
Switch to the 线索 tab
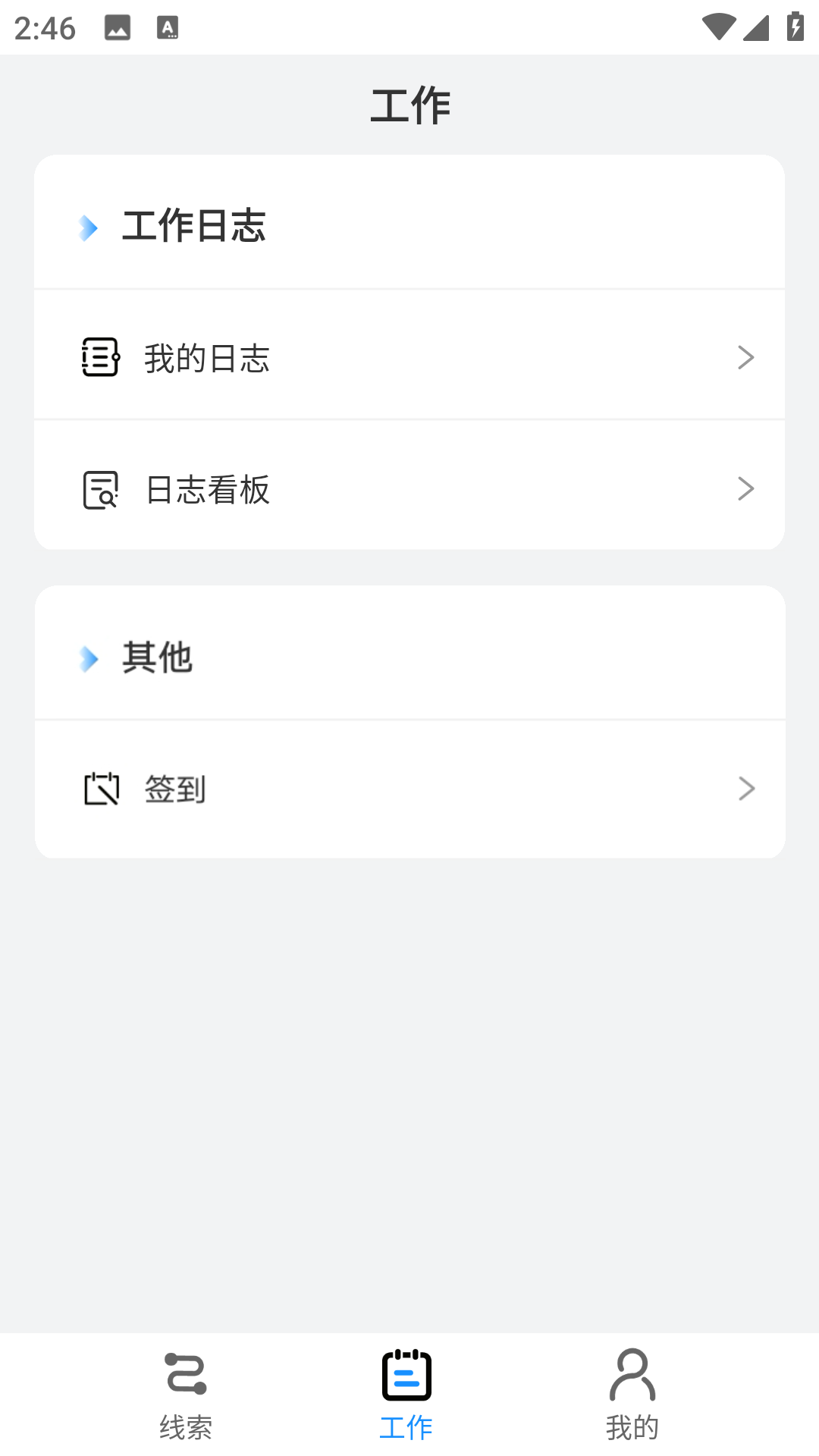point(187,1403)
